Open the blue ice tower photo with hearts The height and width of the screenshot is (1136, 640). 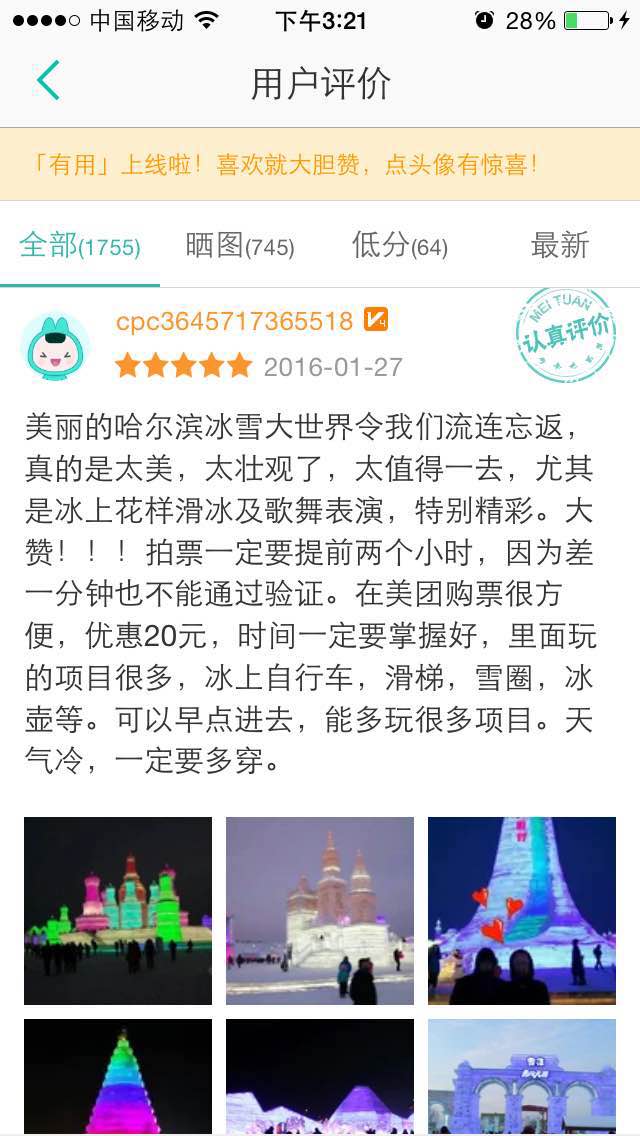522,910
